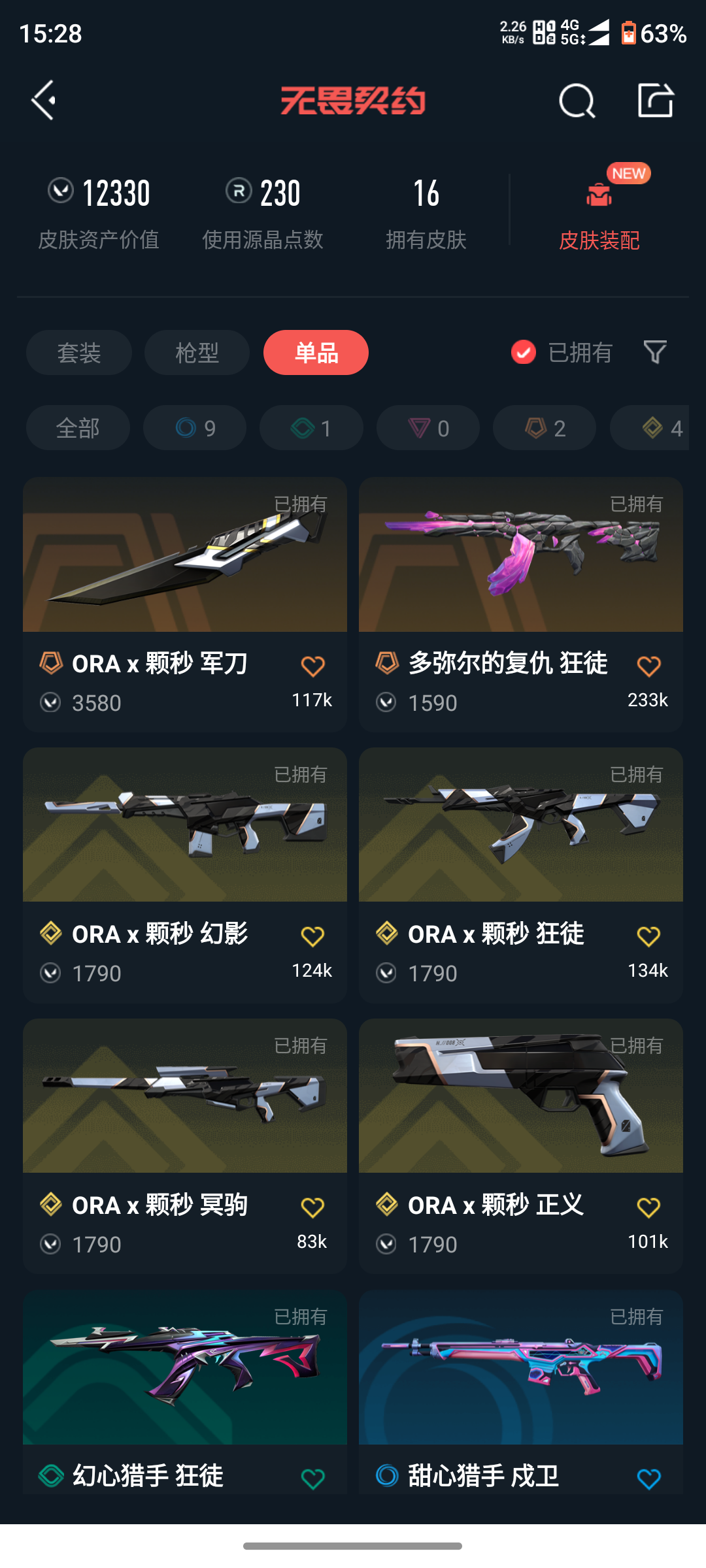Open the ORA x 颗秒 正义 skin card
Screen dimensions: 706x1568
(x=521, y=1146)
